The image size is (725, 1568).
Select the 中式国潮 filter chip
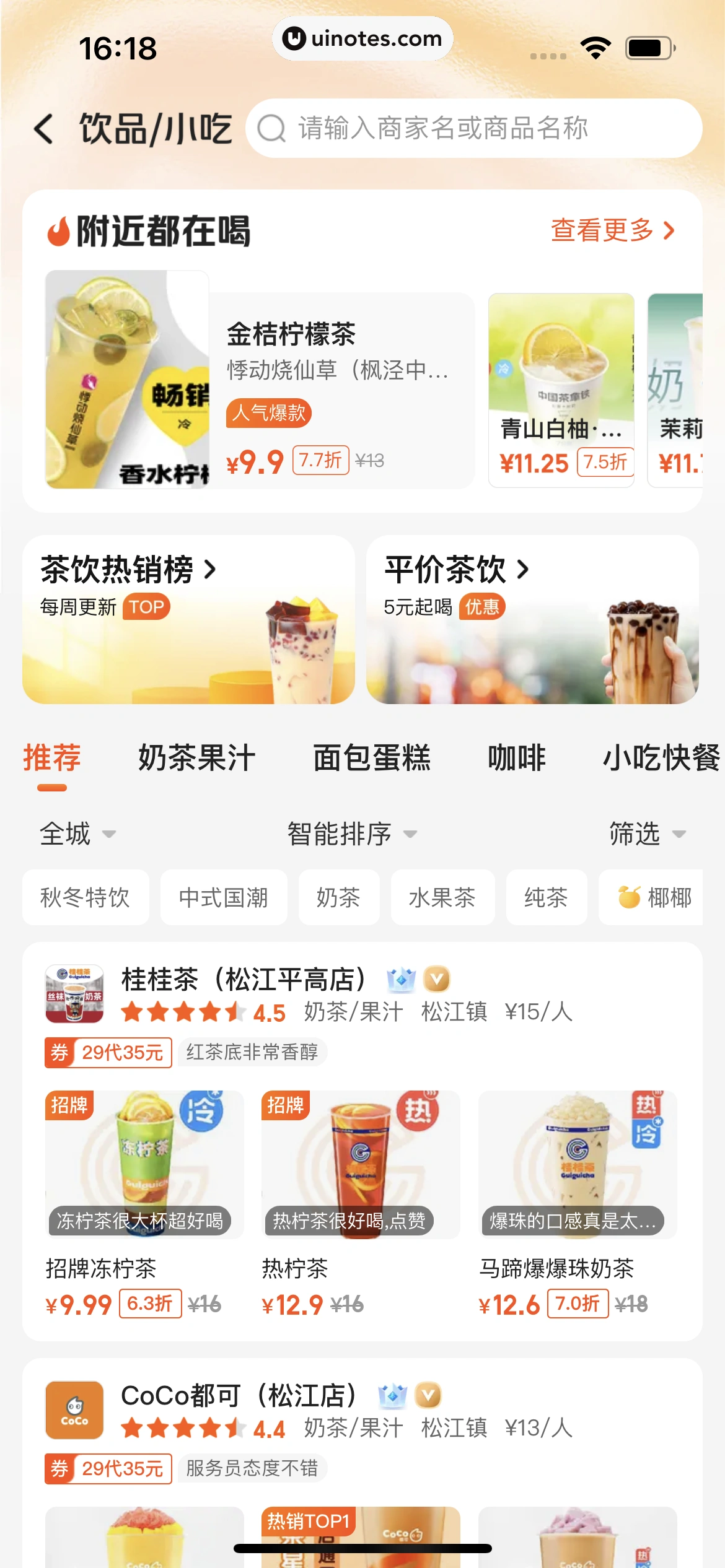[x=224, y=897]
